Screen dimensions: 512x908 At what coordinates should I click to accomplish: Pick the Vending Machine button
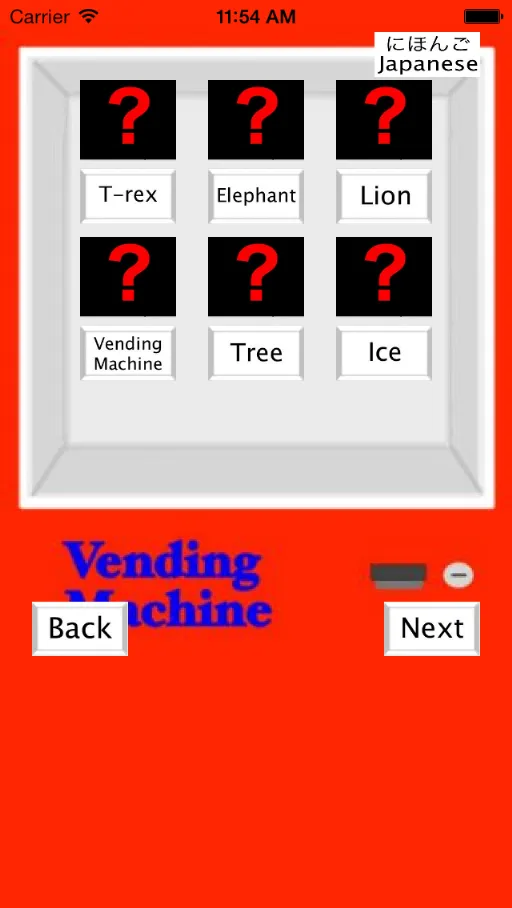128,353
